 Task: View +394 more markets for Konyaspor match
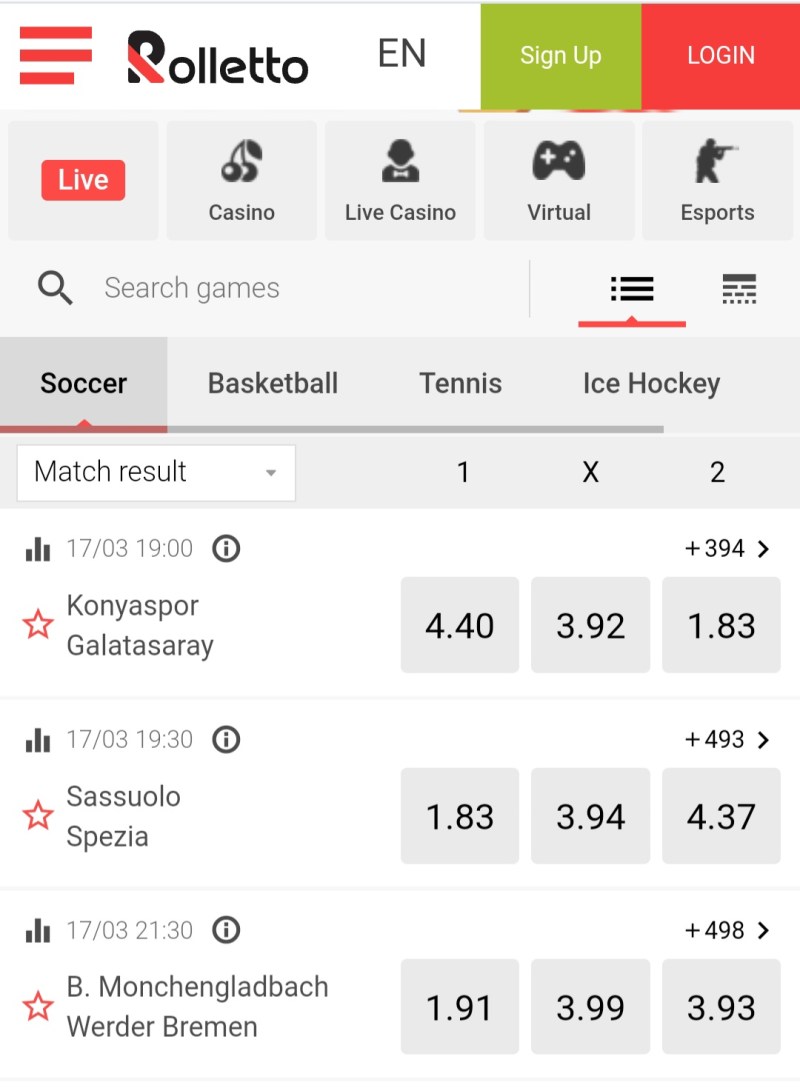(x=727, y=548)
